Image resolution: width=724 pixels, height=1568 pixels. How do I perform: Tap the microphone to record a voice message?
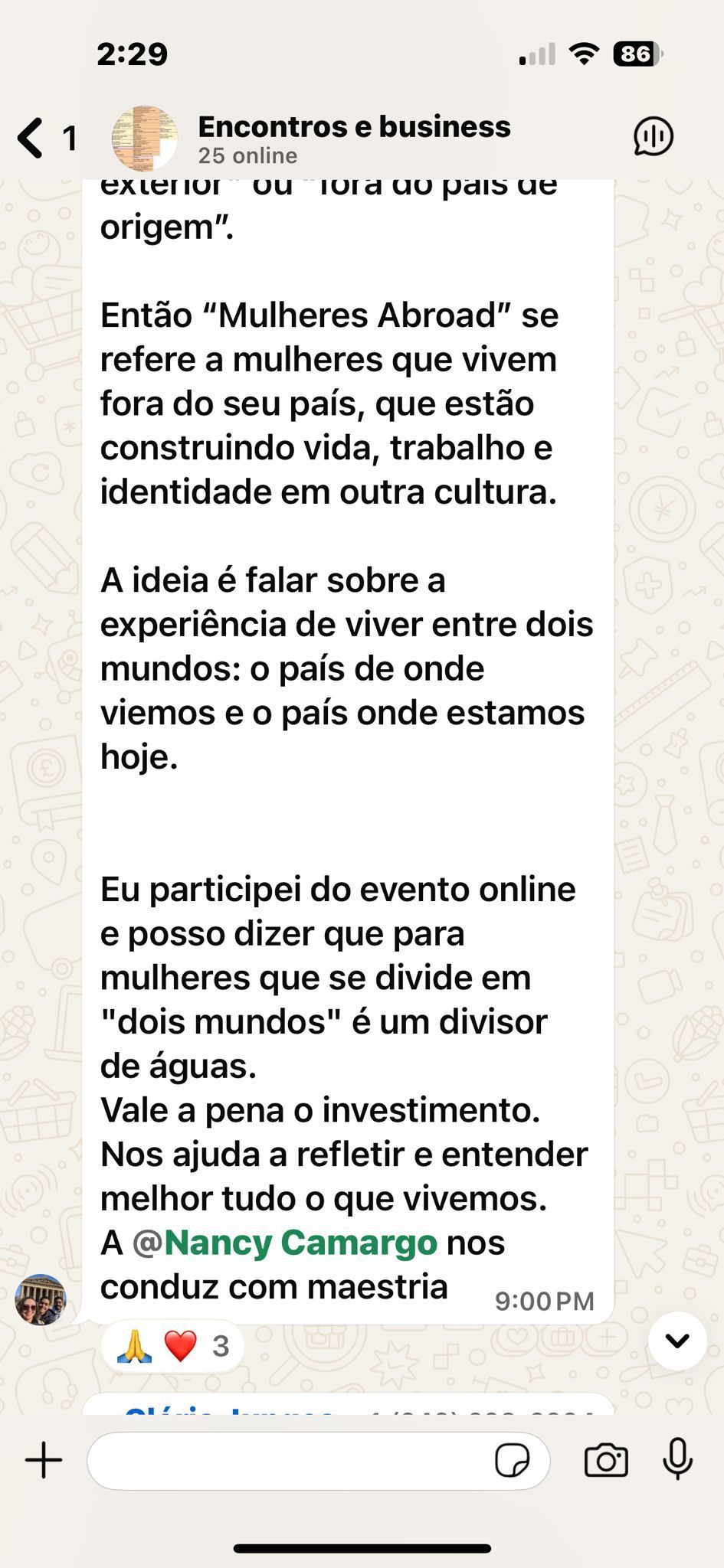tap(678, 1459)
